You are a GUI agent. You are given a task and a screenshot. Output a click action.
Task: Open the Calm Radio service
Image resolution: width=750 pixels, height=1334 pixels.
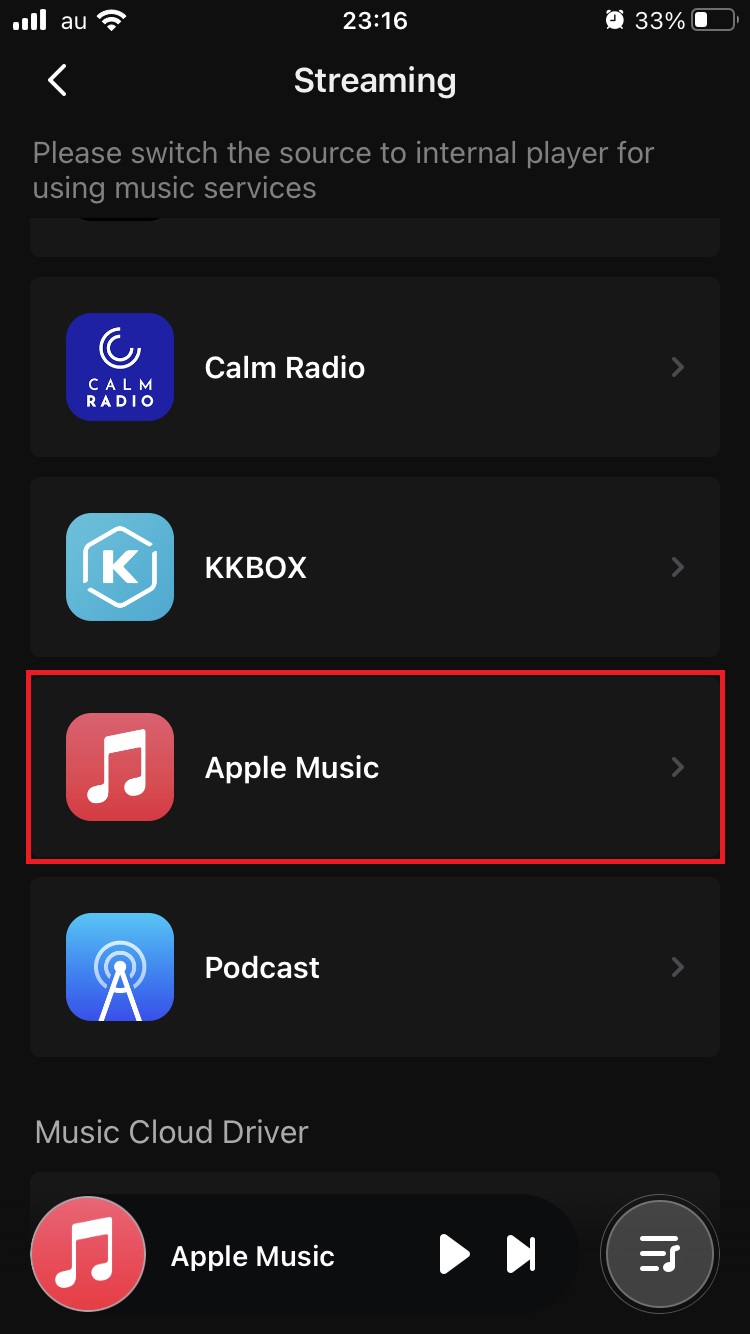tap(375, 367)
